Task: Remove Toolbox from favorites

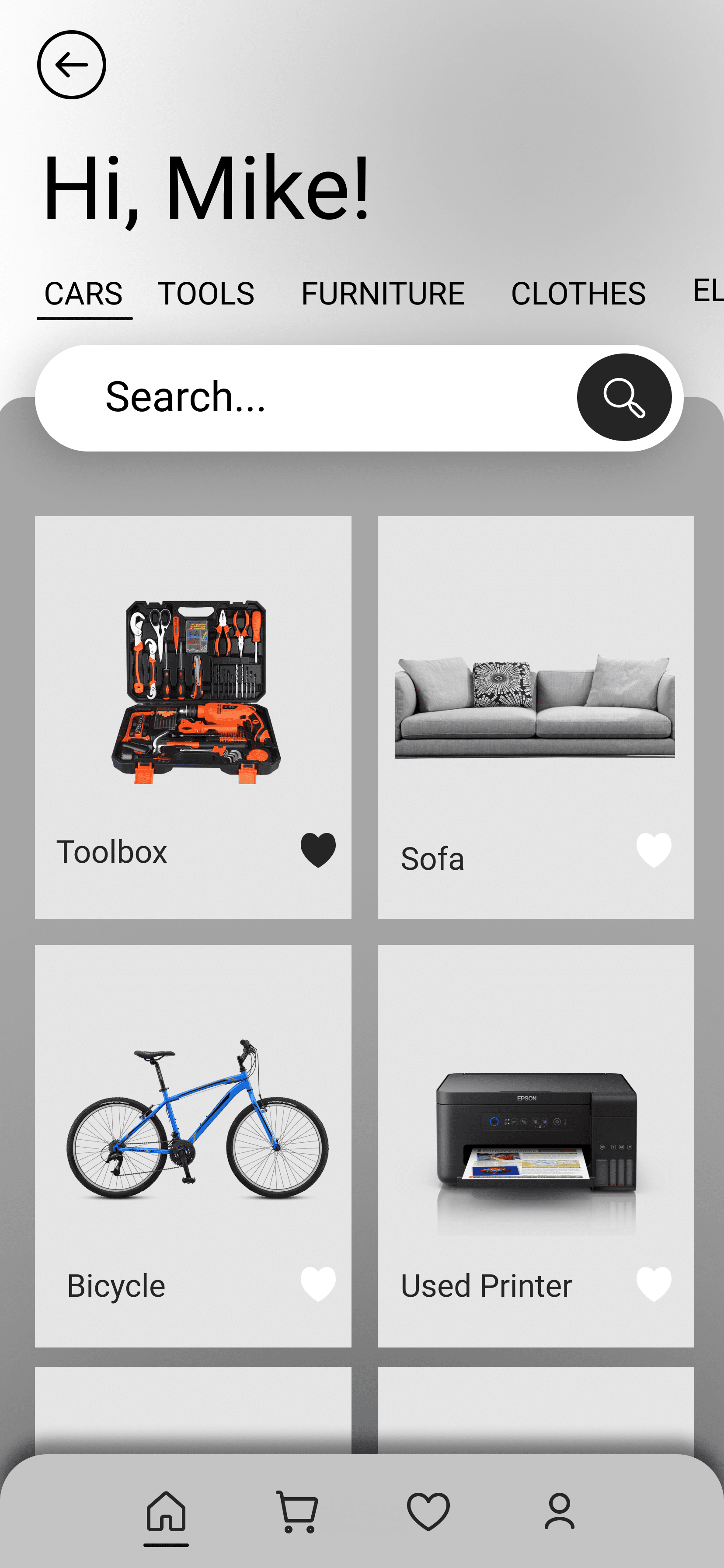Action: tap(318, 850)
